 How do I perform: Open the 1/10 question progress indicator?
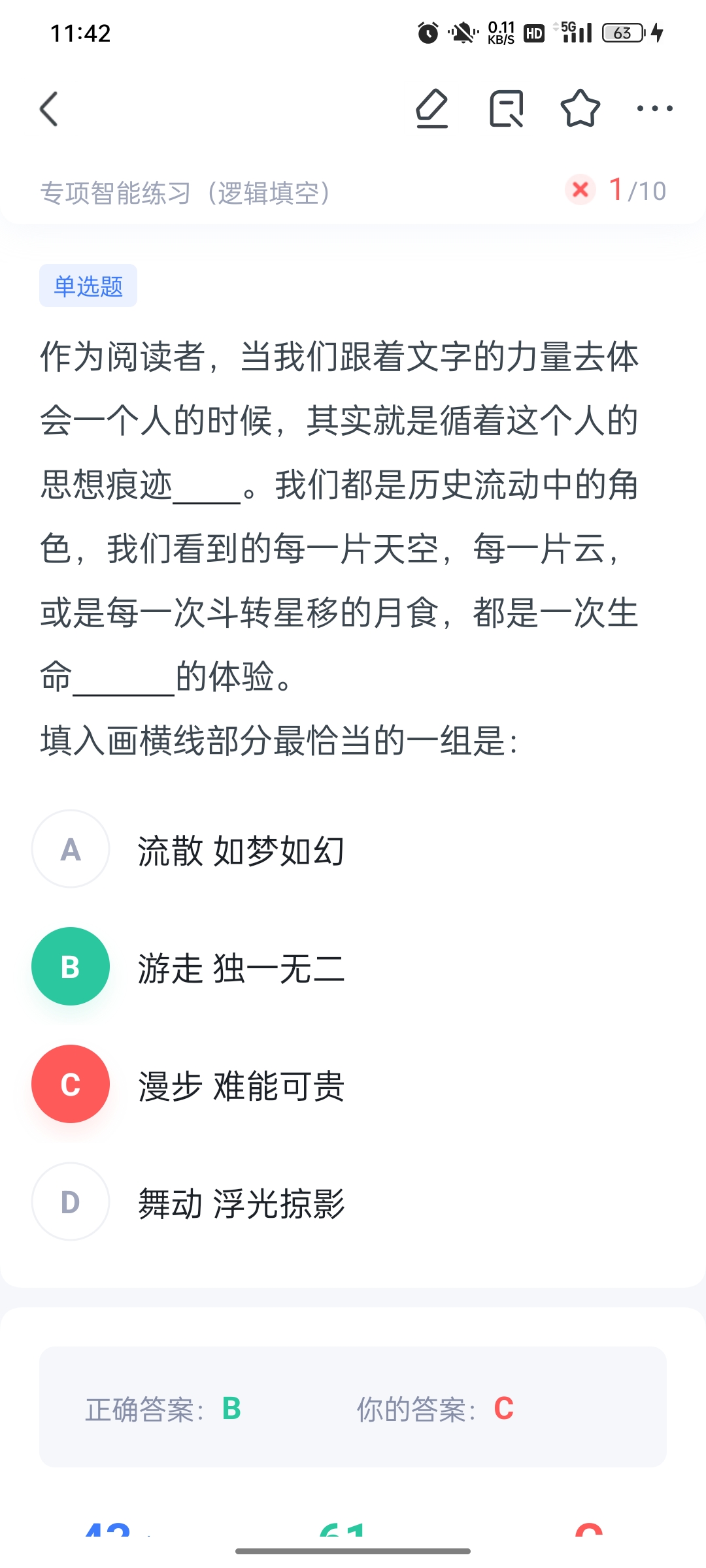click(x=637, y=191)
